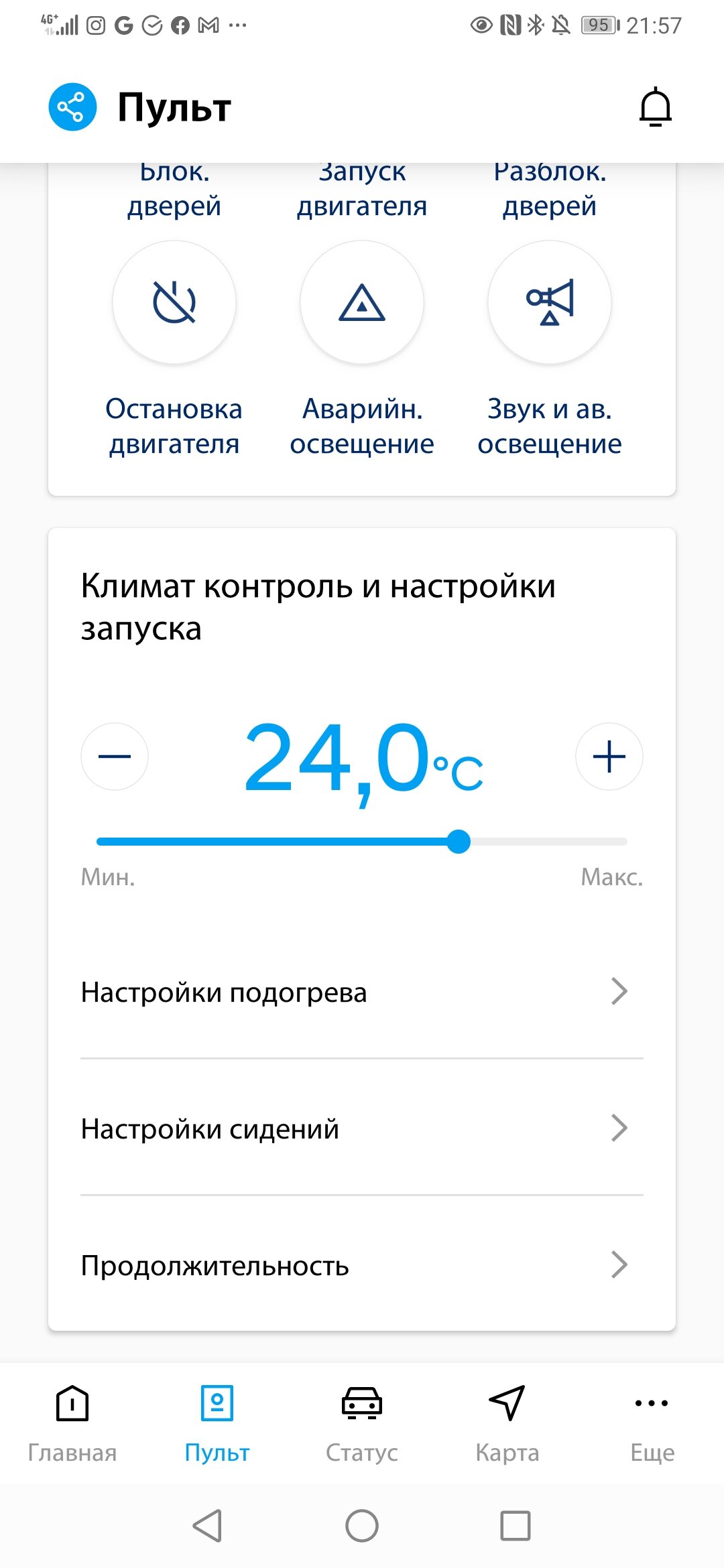Open the notifications bell
724x1568 pixels.
coord(655,107)
